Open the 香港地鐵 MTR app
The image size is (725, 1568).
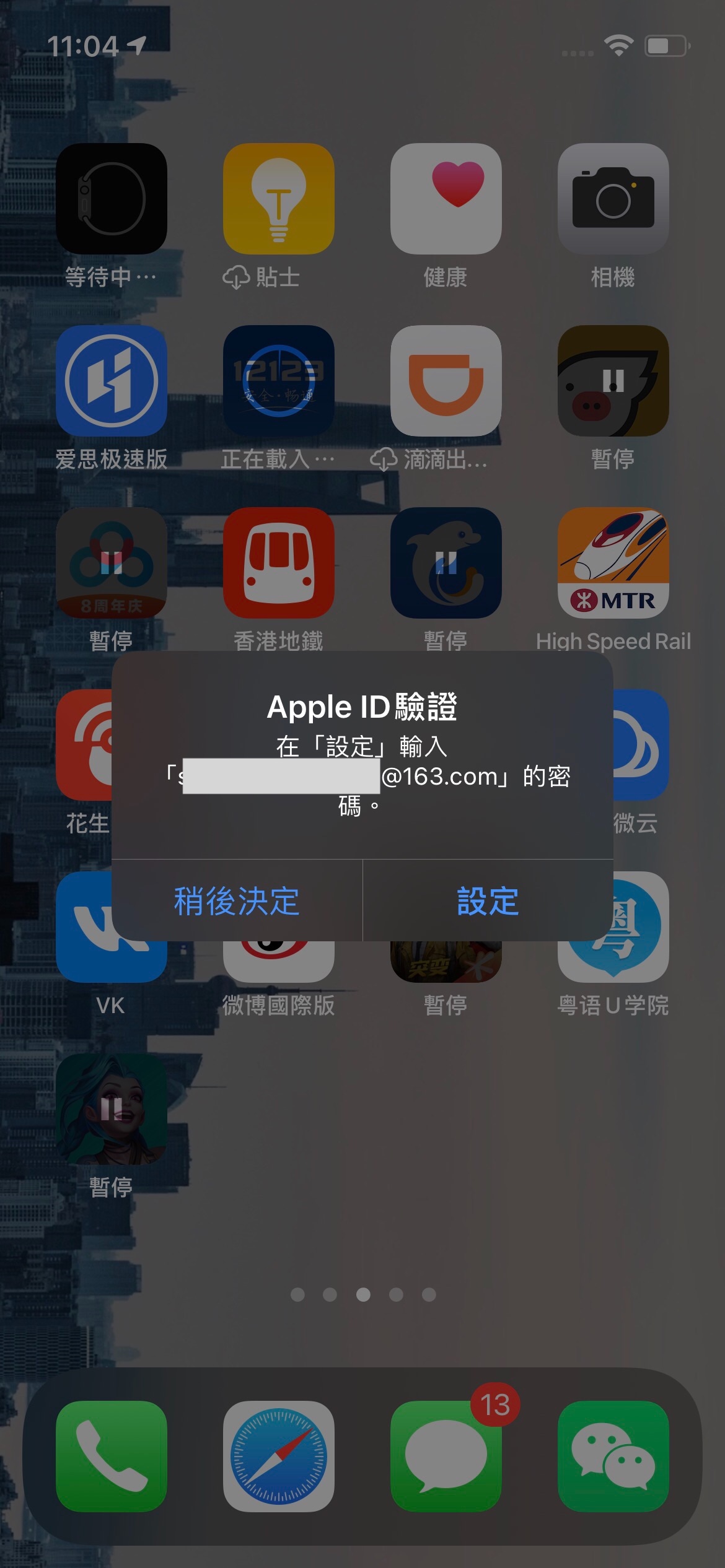[278, 563]
